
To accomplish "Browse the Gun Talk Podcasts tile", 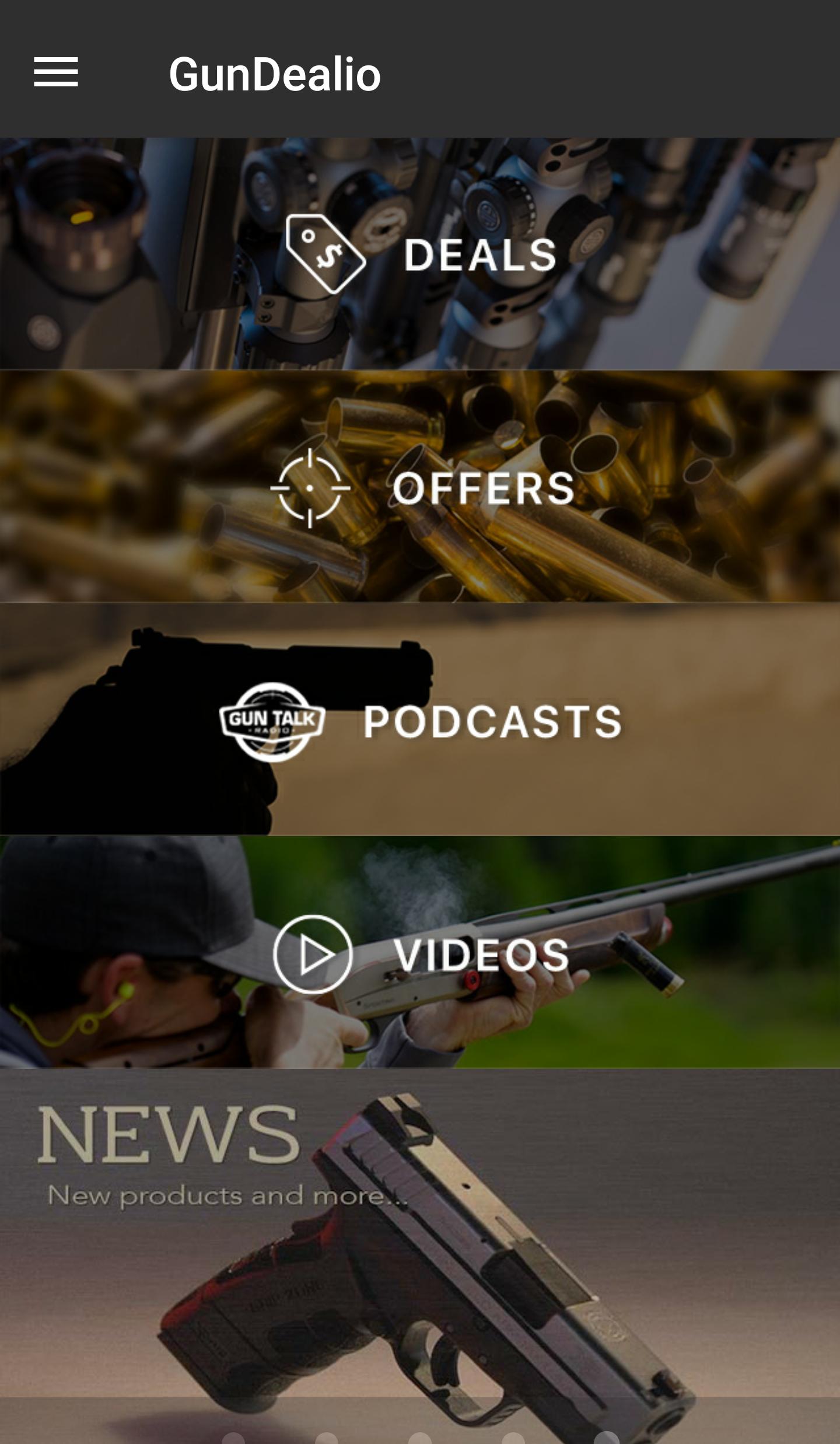I will 420,720.
